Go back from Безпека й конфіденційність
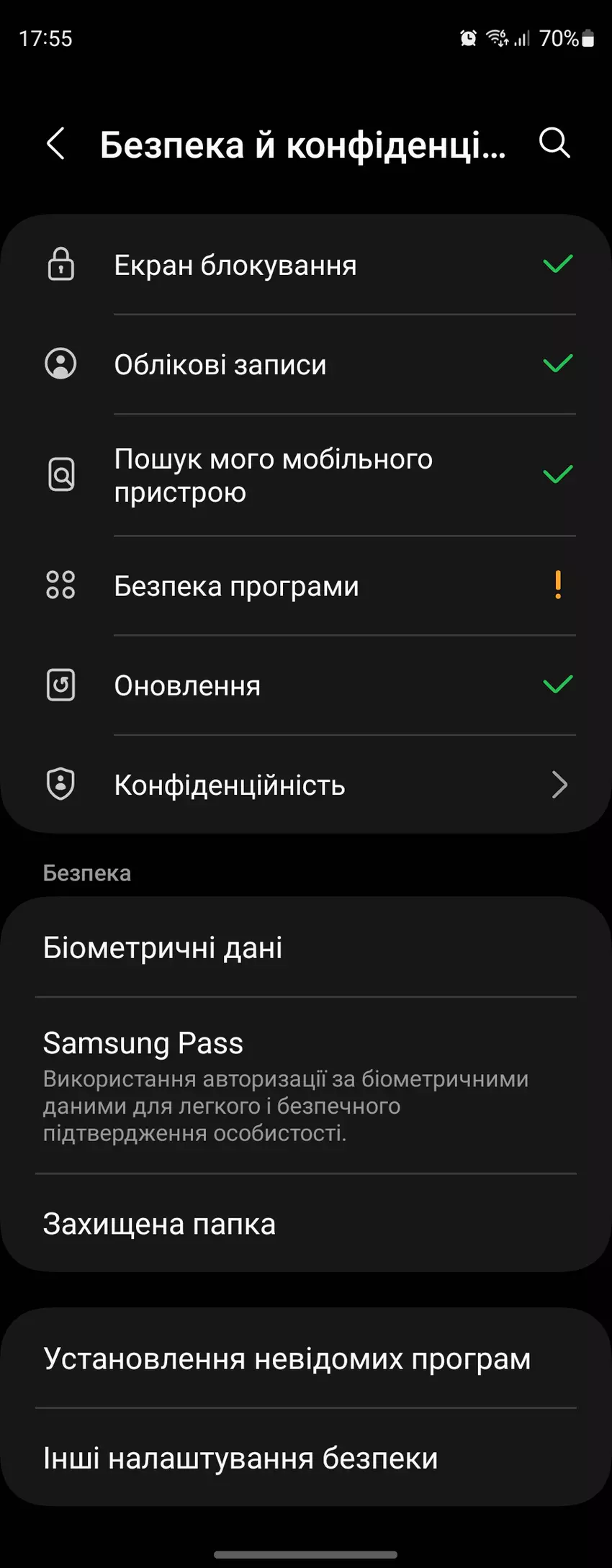The height and width of the screenshot is (1568, 612). [56, 144]
